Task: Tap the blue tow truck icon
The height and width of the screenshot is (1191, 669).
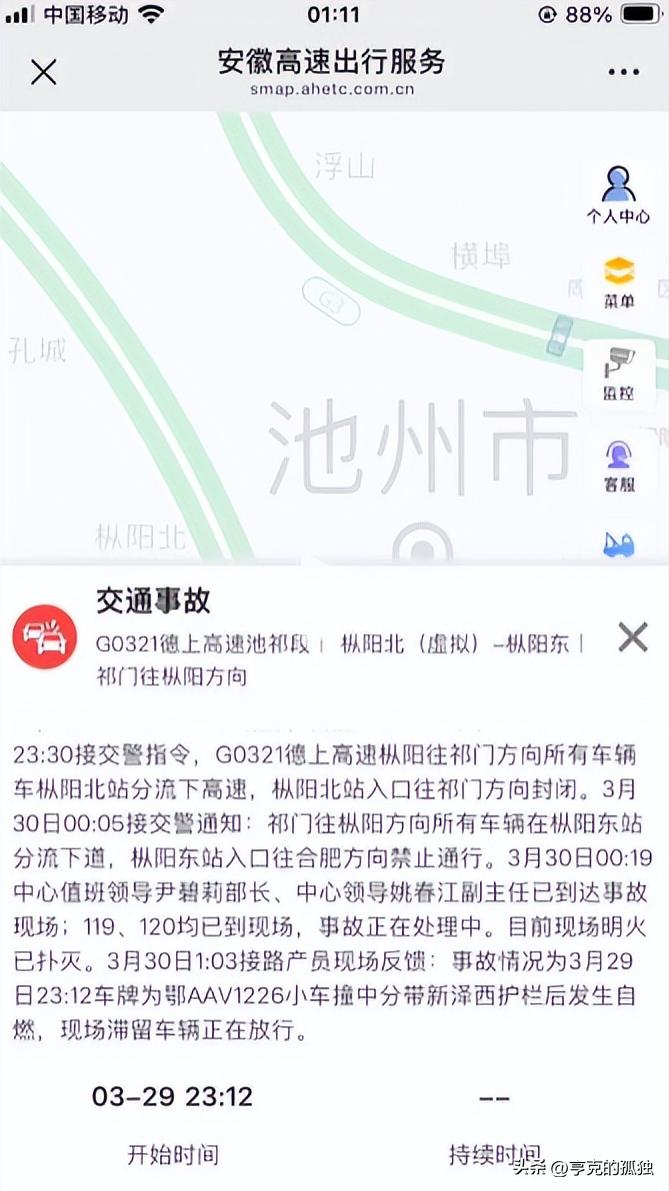Action: [x=618, y=546]
